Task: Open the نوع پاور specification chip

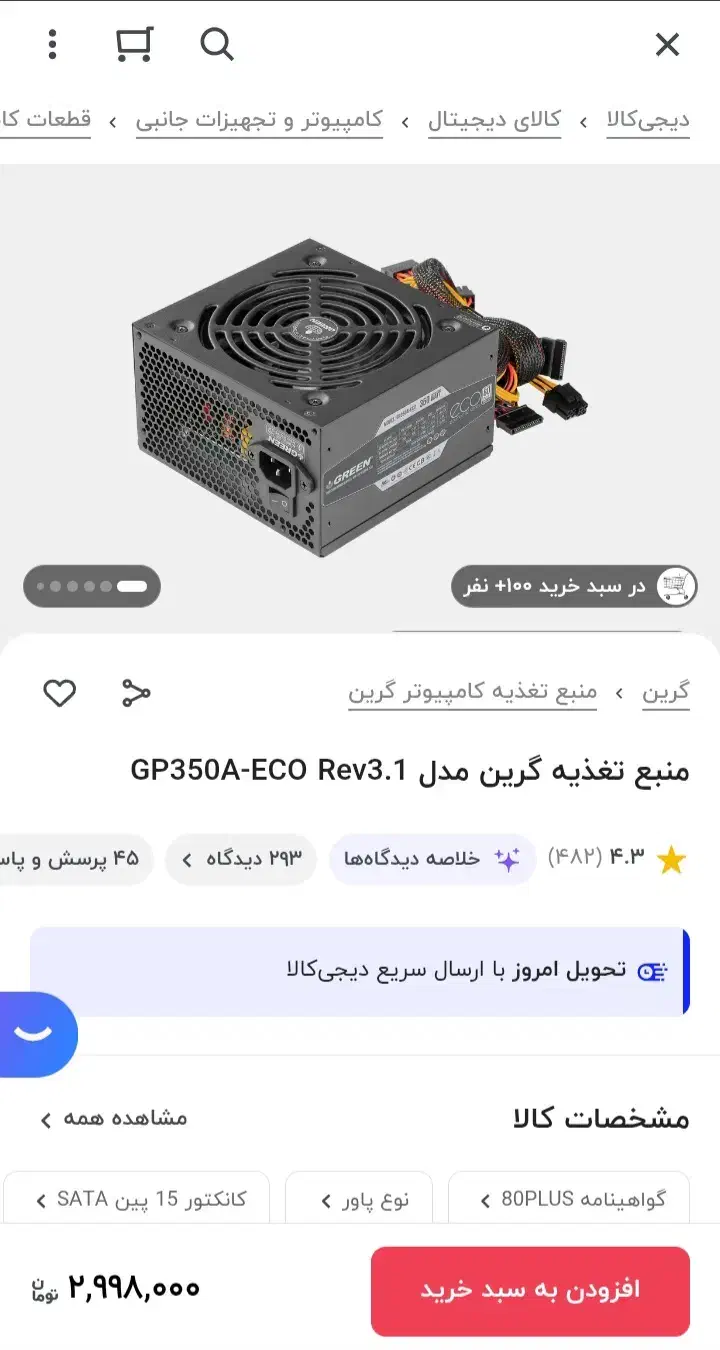Action: tap(359, 1199)
